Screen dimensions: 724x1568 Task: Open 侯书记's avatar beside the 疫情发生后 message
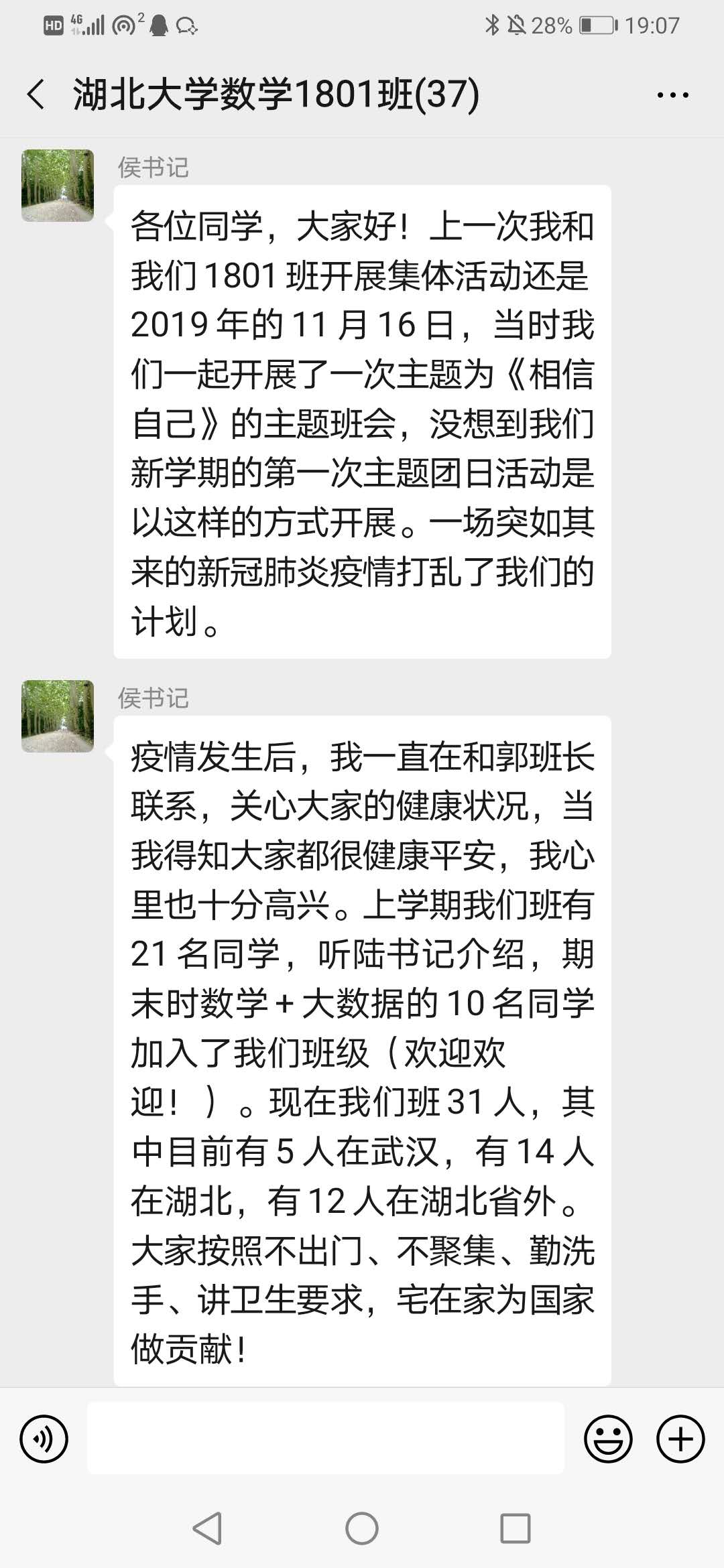[x=58, y=716]
